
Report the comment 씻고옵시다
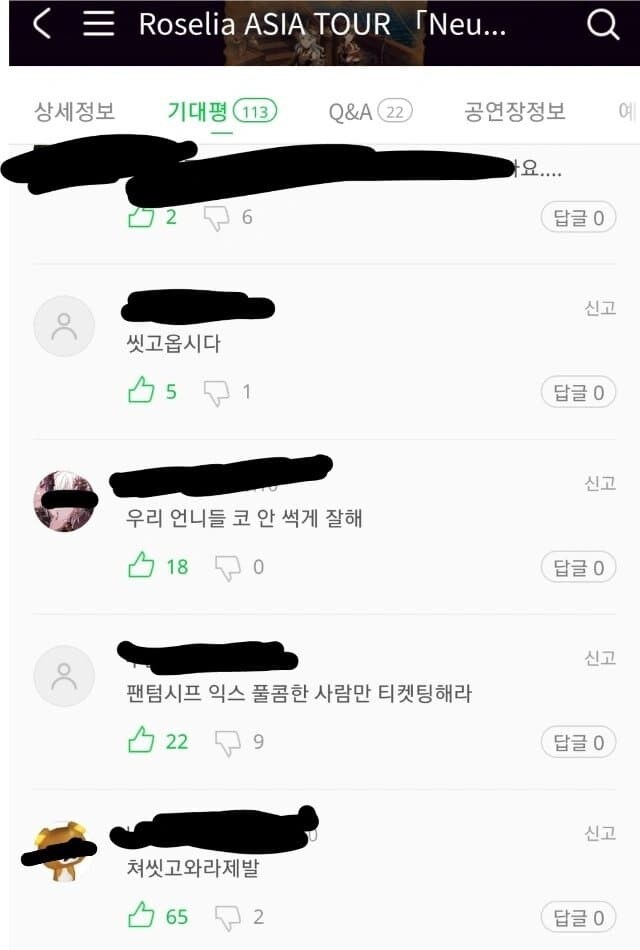point(600,308)
